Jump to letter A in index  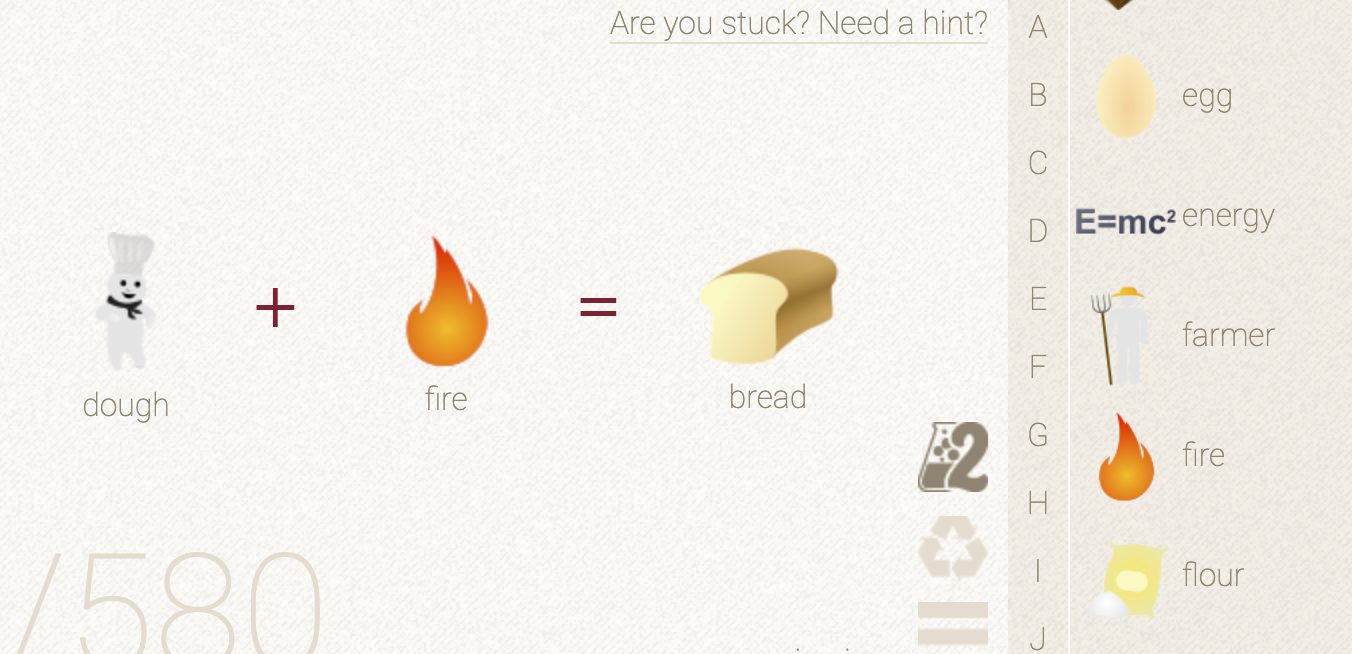point(1038,28)
